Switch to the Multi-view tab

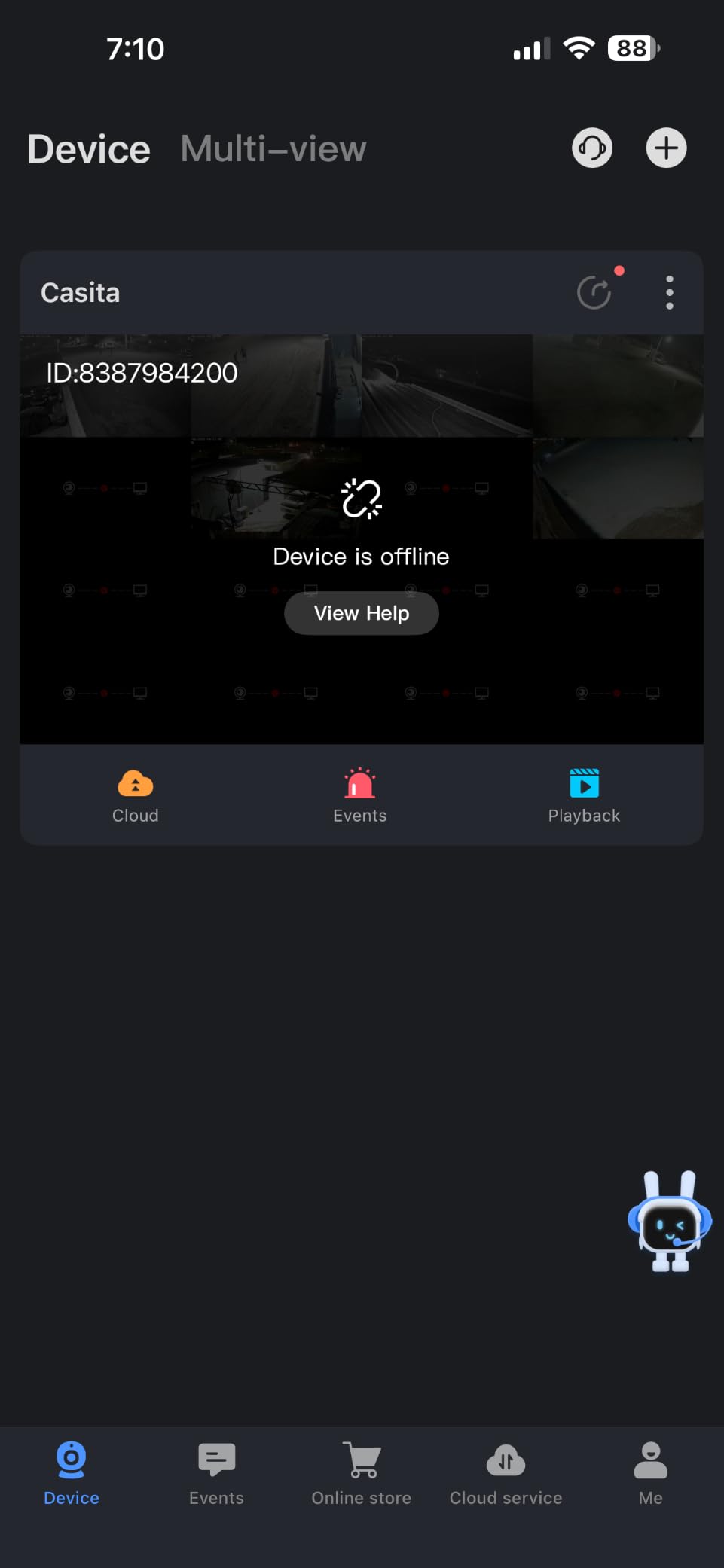[x=273, y=148]
